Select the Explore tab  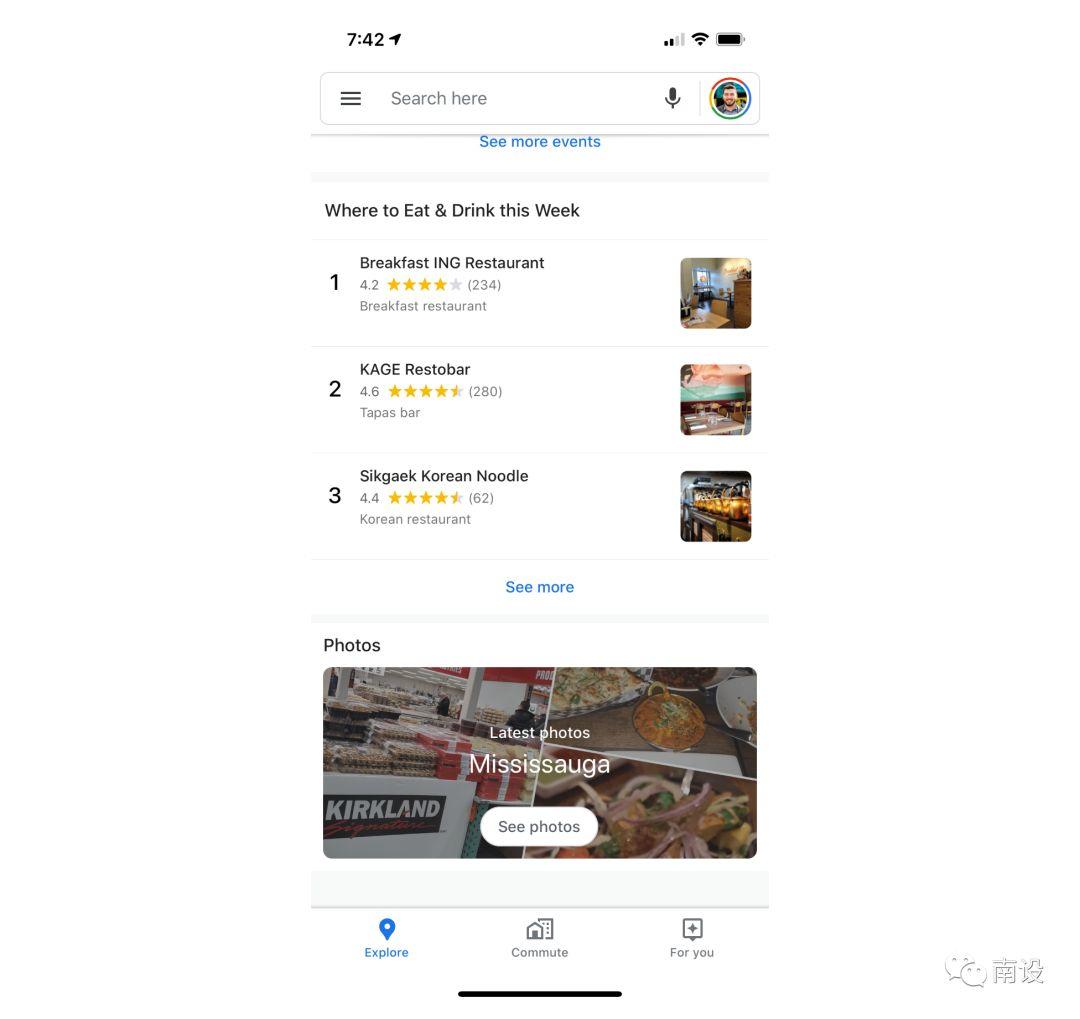click(387, 938)
